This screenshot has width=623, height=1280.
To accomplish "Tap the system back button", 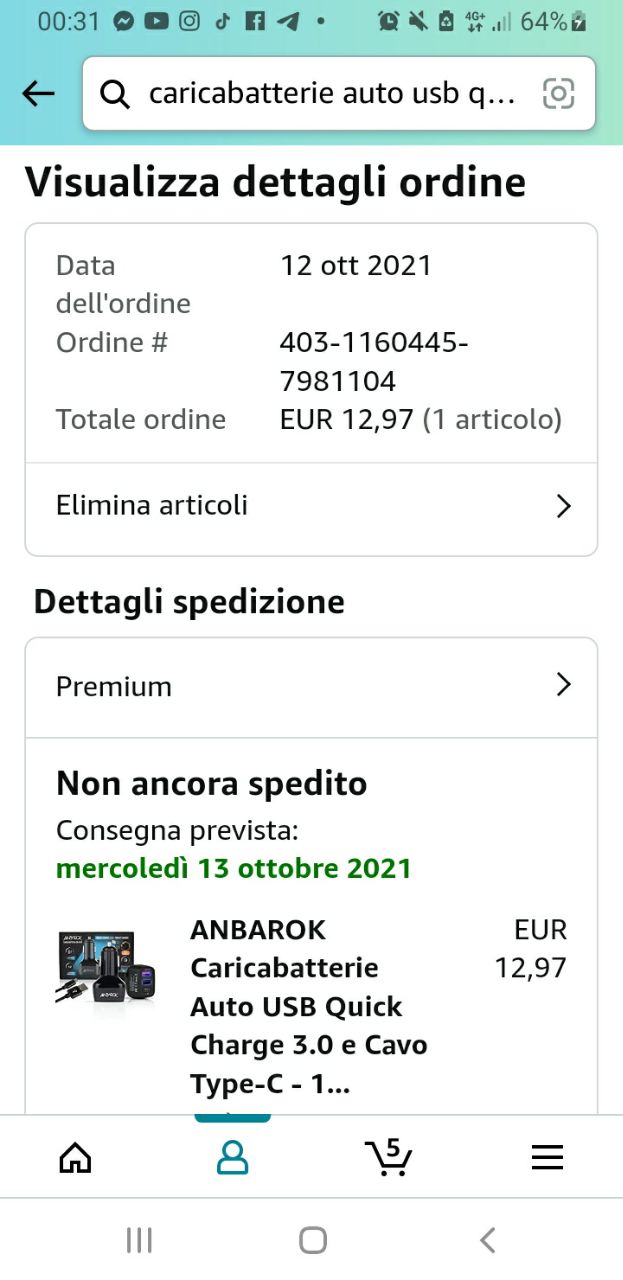I will [x=487, y=1241].
